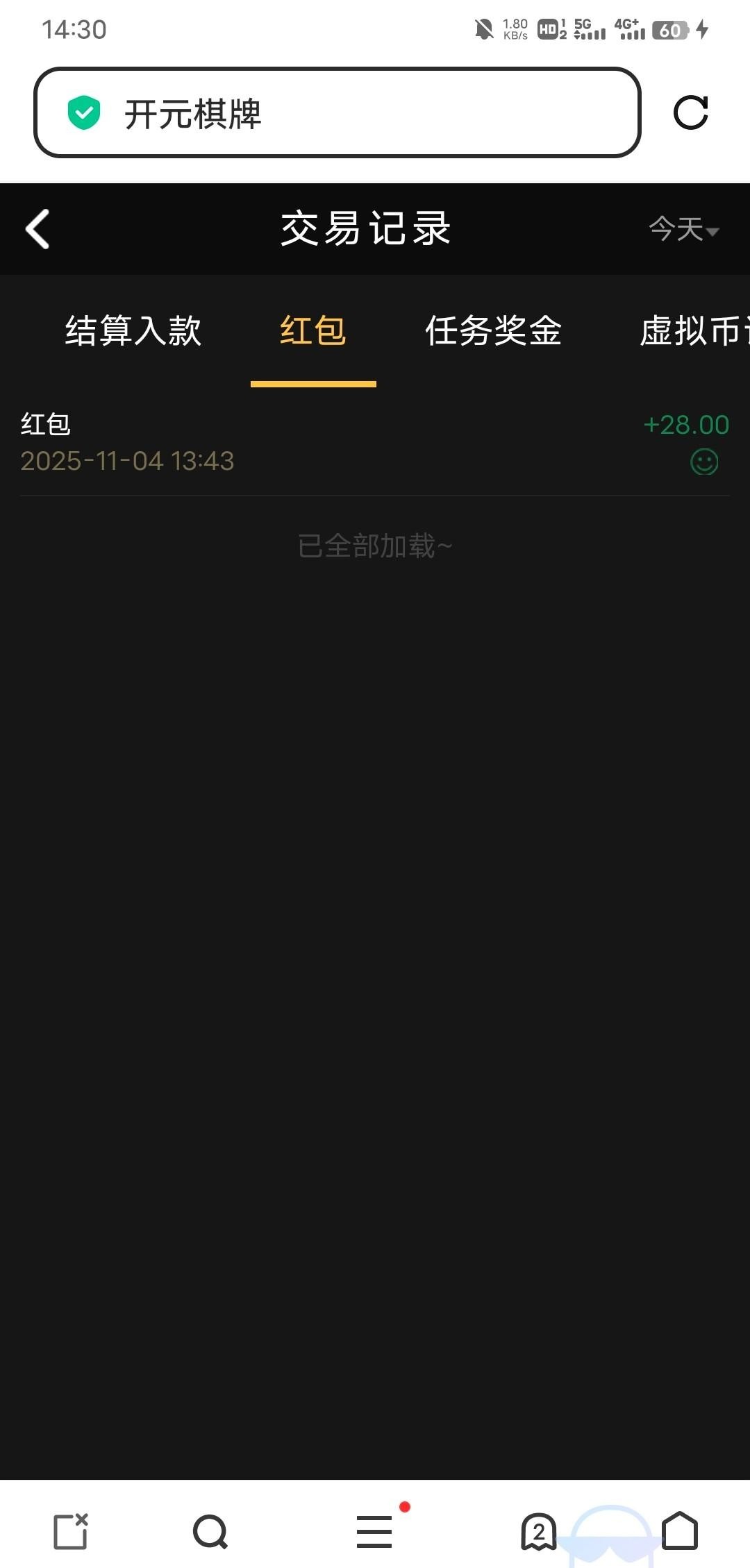This screenshot has height=1568, width=750.
Task: Tap the 开元棋牌 address bar
Action: [337, 112]
